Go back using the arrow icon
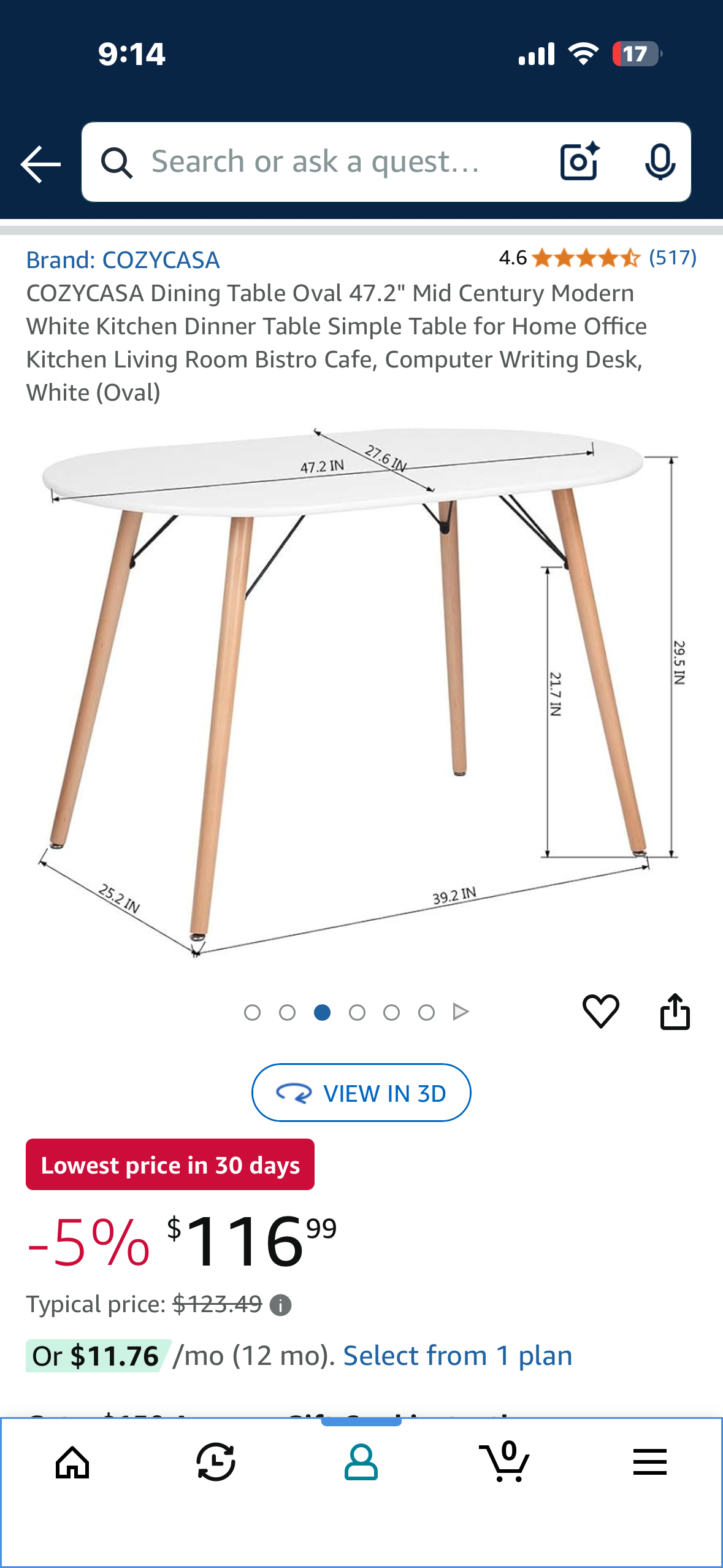Screen dimensions: 723x1568 click(40, 164)
